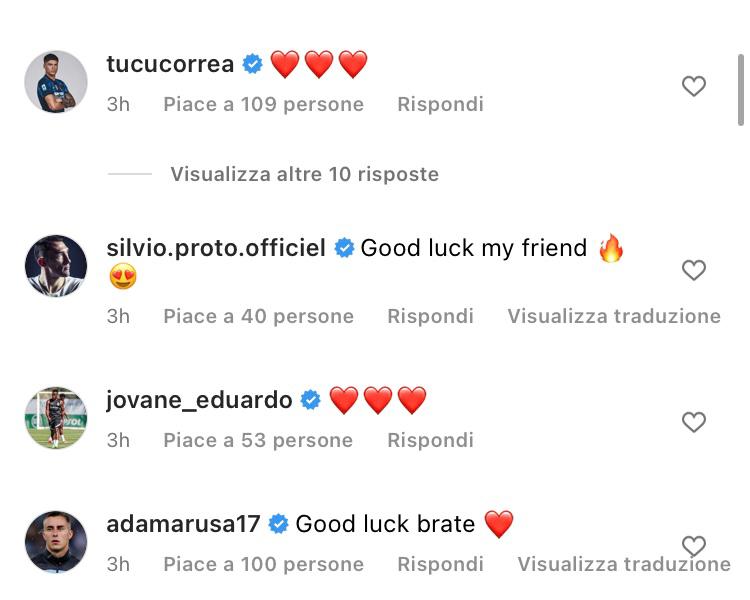Expand Visualizza altre 10 risposte
Viewport: 750px width, 600px height.
(304, 174)
